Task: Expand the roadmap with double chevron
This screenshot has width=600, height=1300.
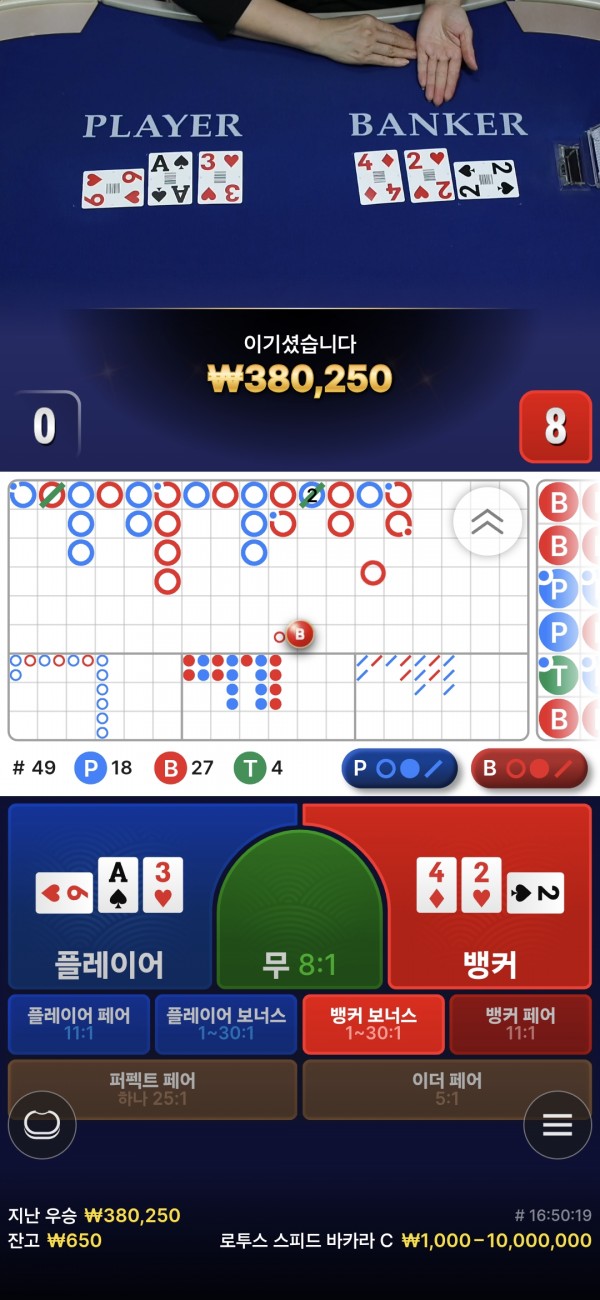Action: click(x=487, y=520)
